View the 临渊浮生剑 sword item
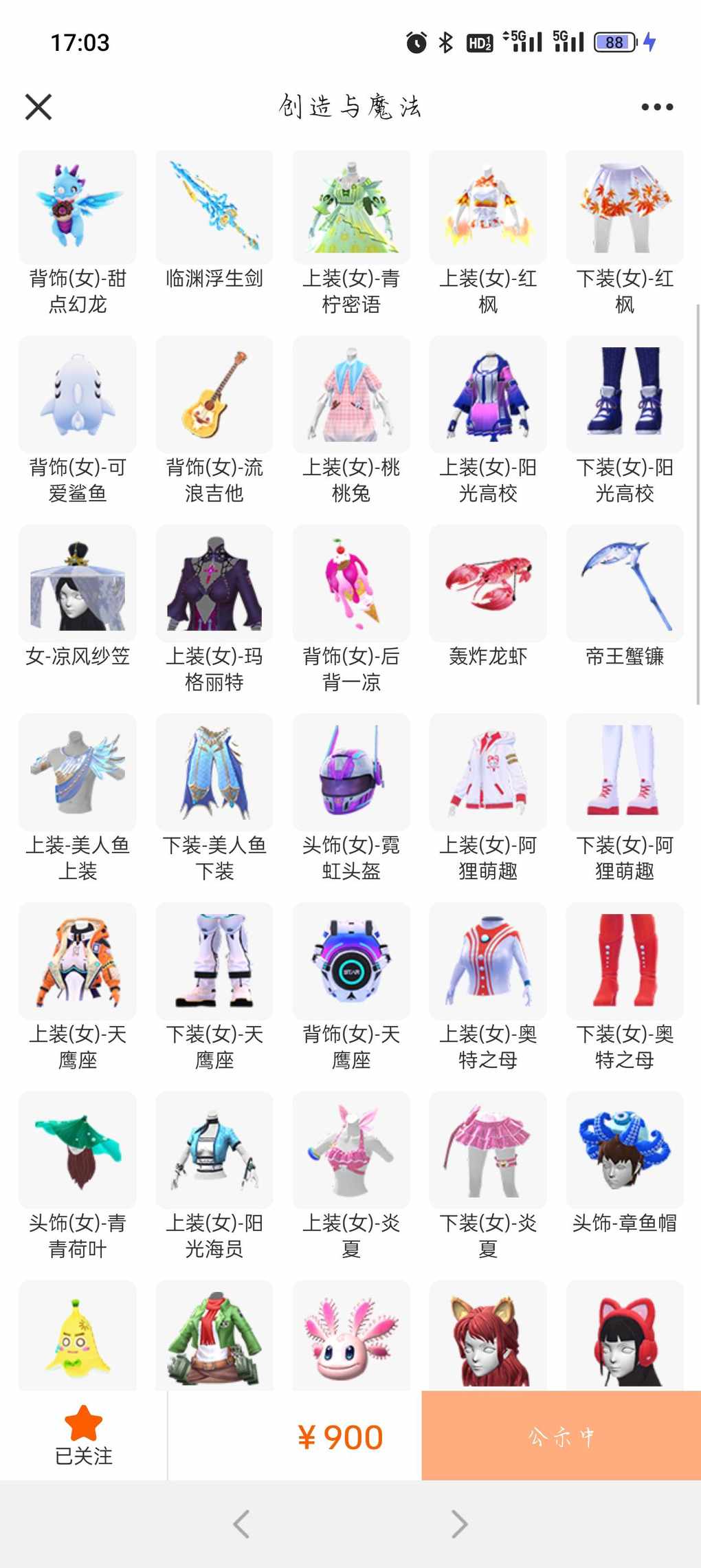Image resolution: width=701 pixels, height=1568 pixels. pos(214,206)
